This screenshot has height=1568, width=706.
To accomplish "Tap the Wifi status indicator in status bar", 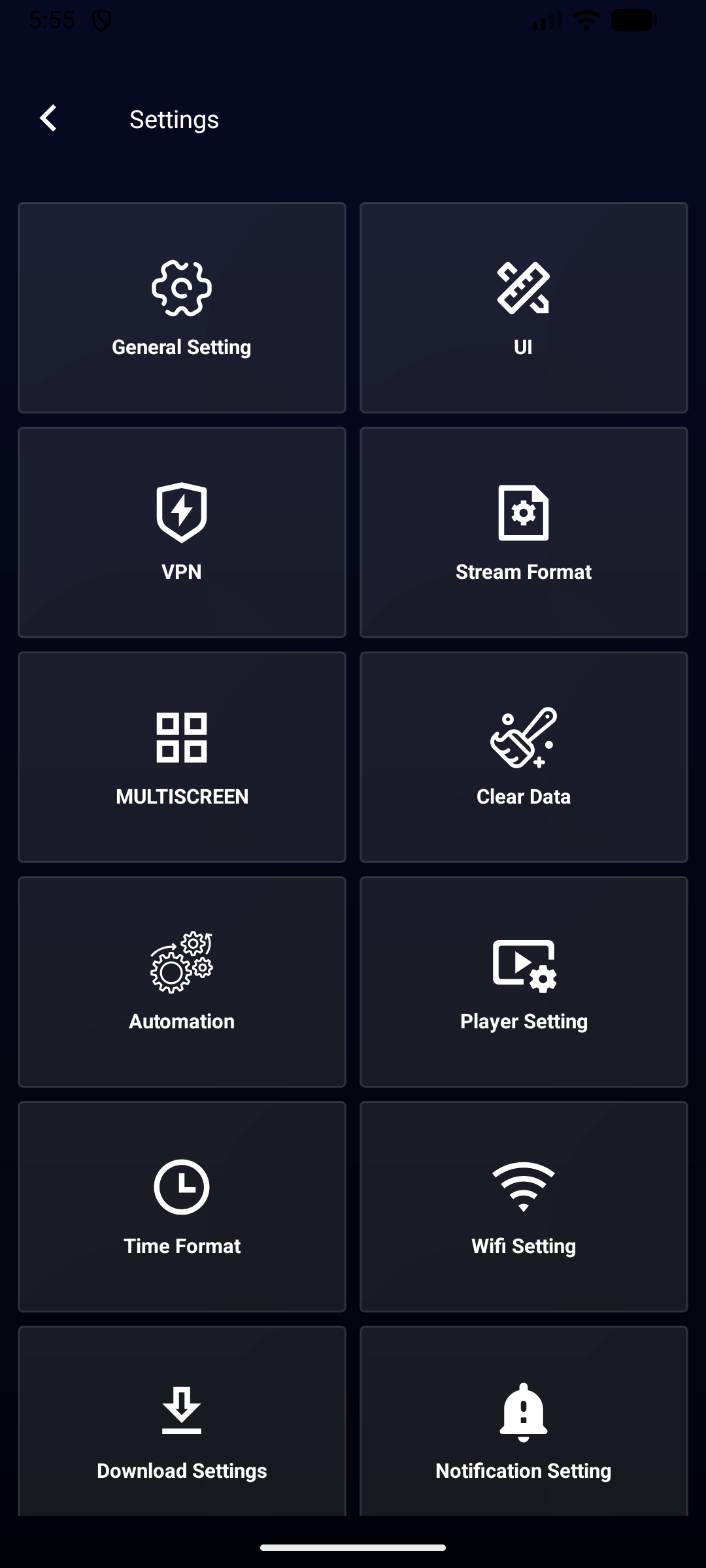I will [x=585, y=19].
